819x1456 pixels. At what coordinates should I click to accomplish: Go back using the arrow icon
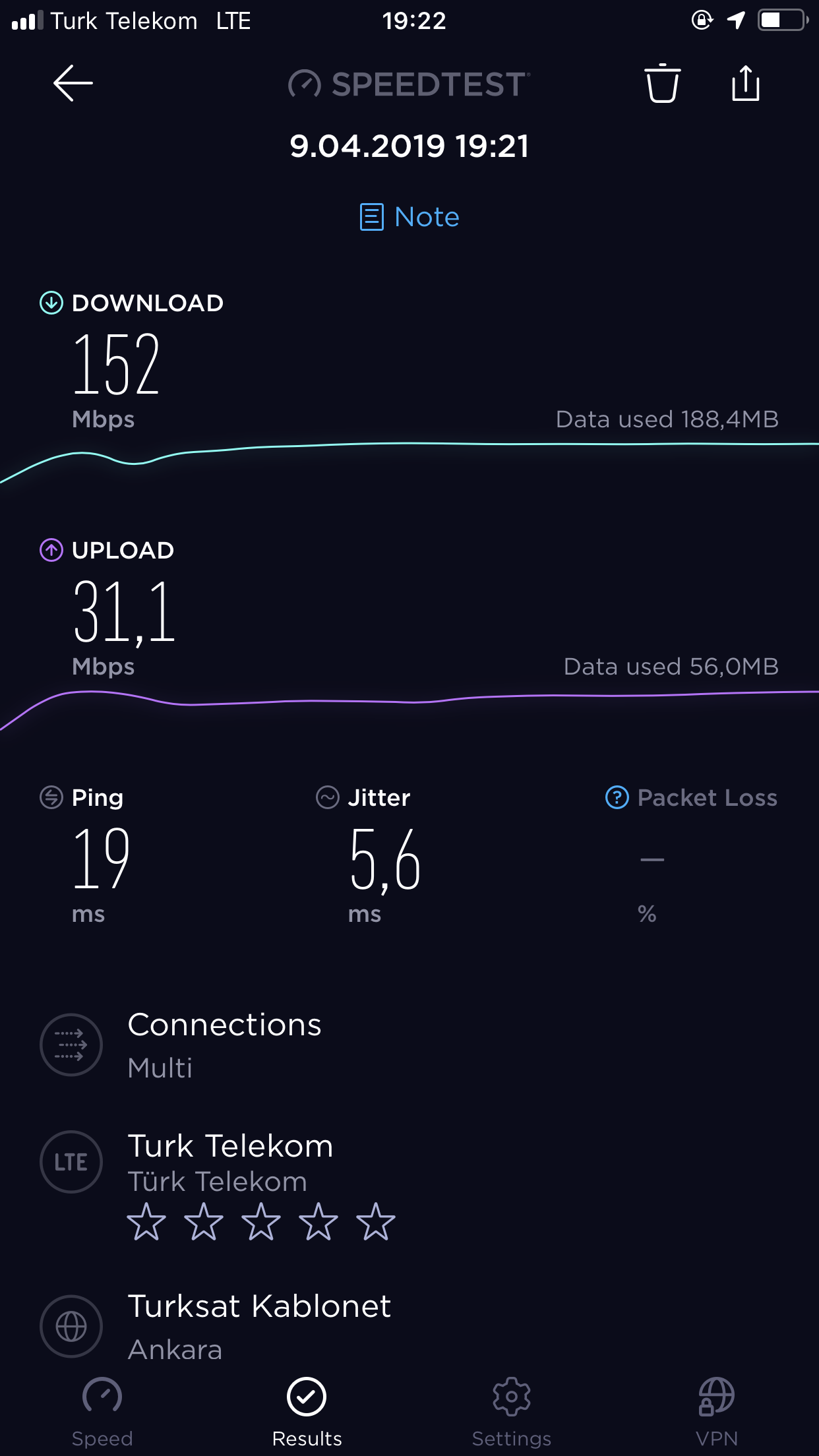coord(73,83)
